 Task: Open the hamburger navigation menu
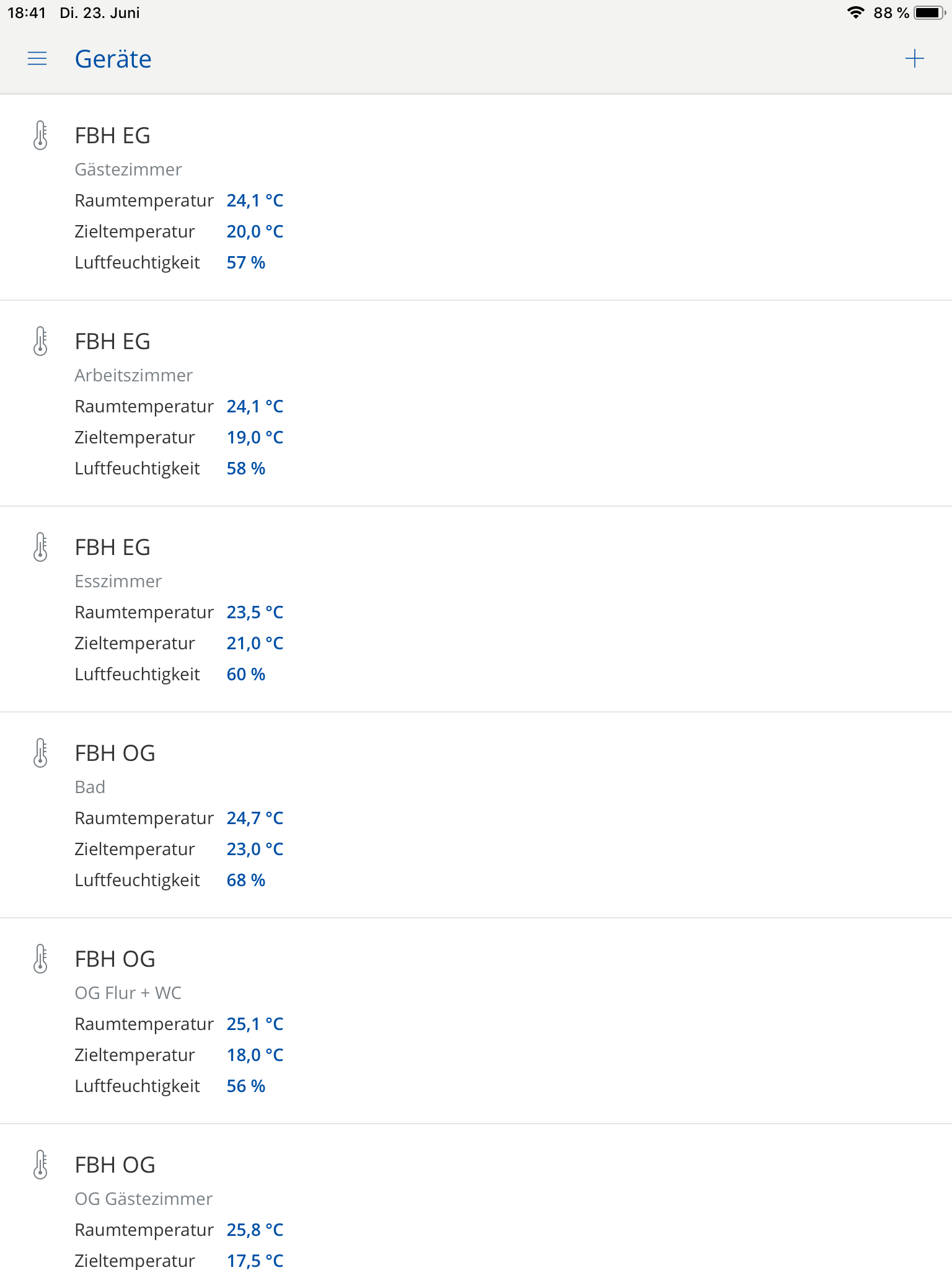37,59
